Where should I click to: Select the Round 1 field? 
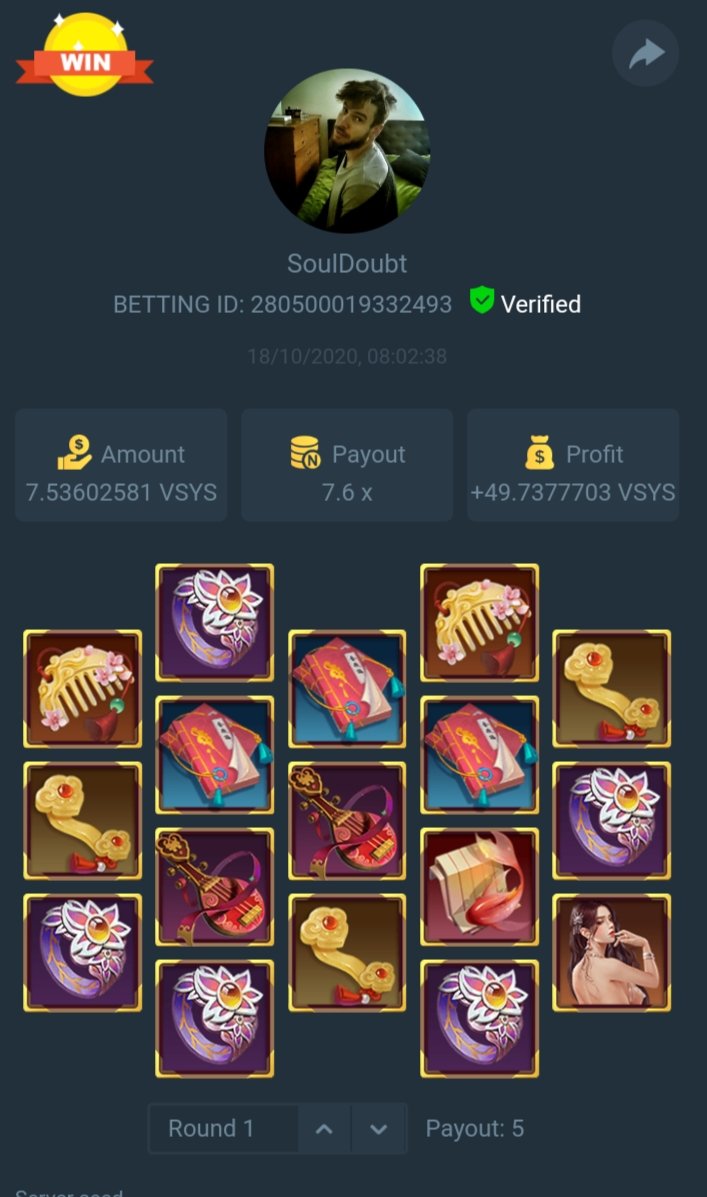[x=222, y=1129]
